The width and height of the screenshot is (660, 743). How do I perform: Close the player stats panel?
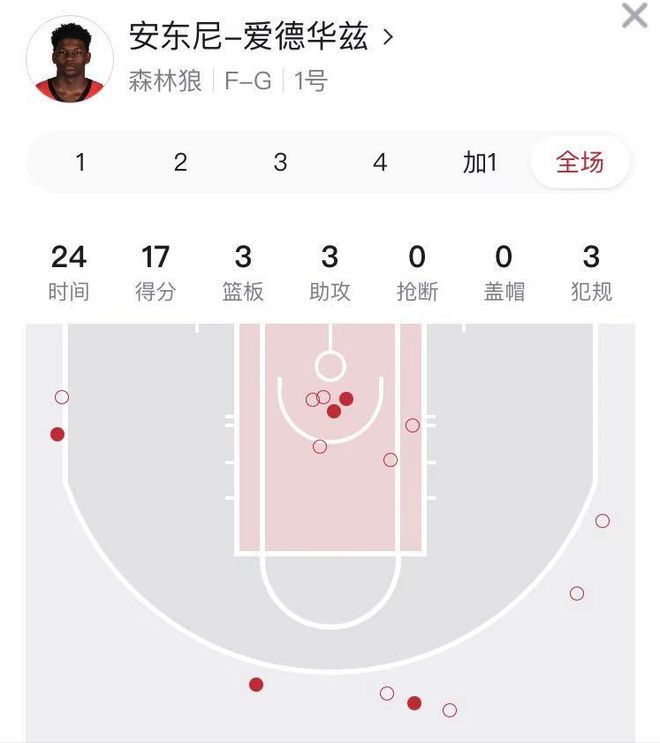634,17
